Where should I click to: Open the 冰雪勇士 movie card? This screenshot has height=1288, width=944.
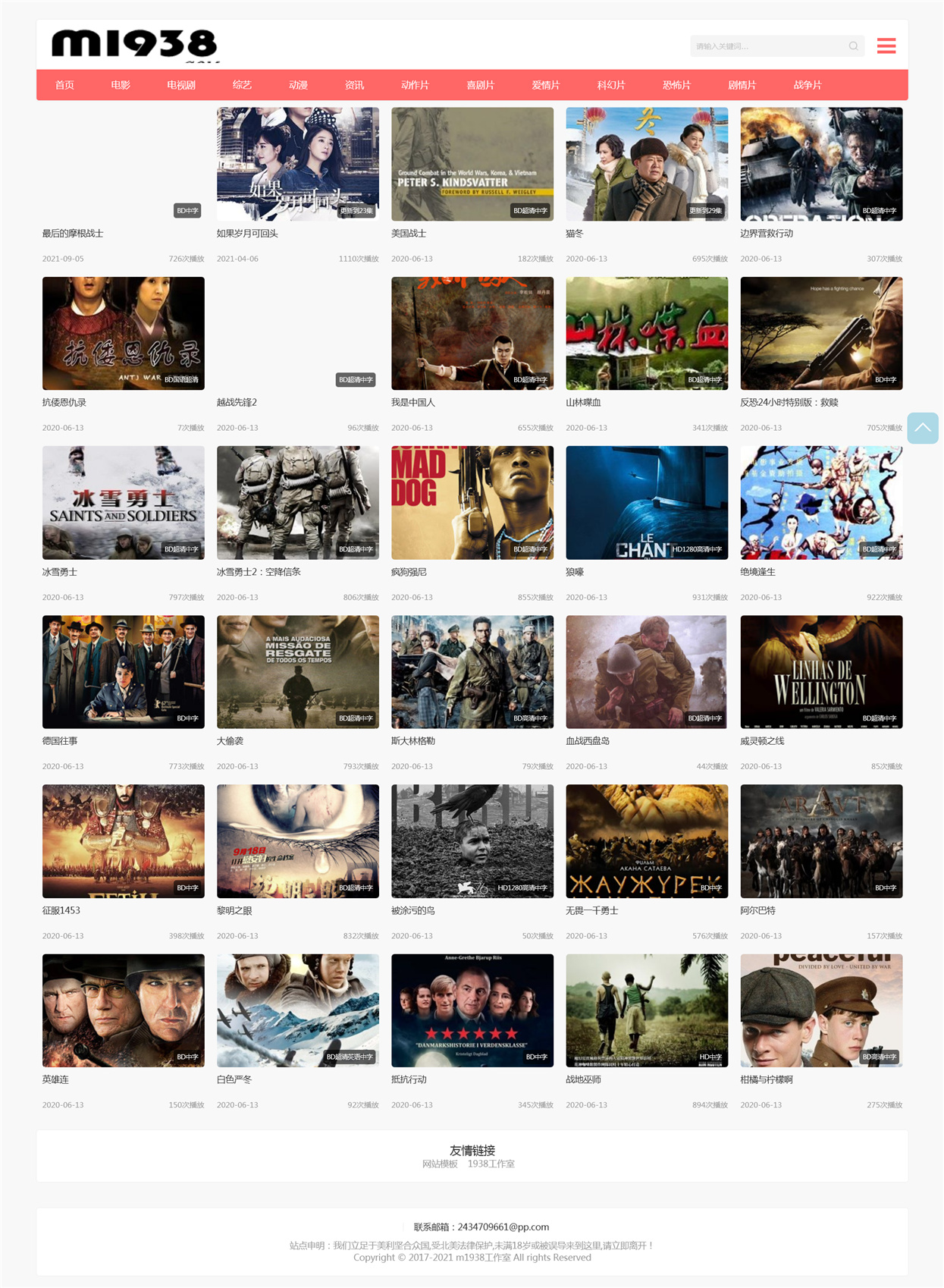[124, 502]
